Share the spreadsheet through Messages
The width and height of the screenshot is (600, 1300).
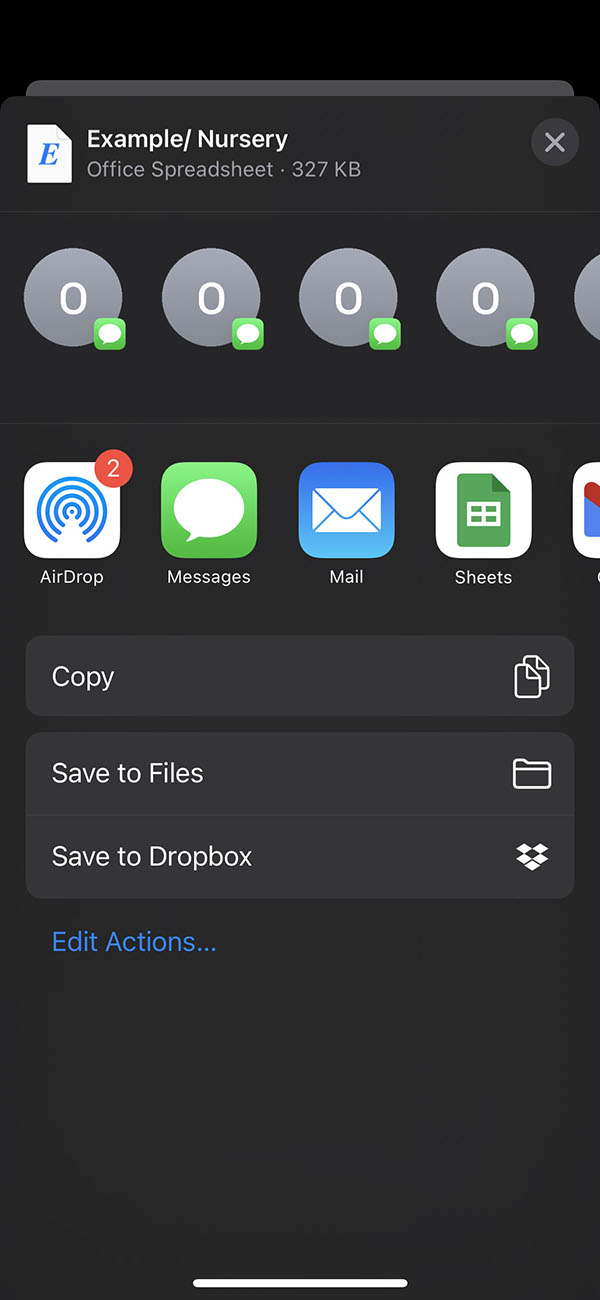point(209,511)
